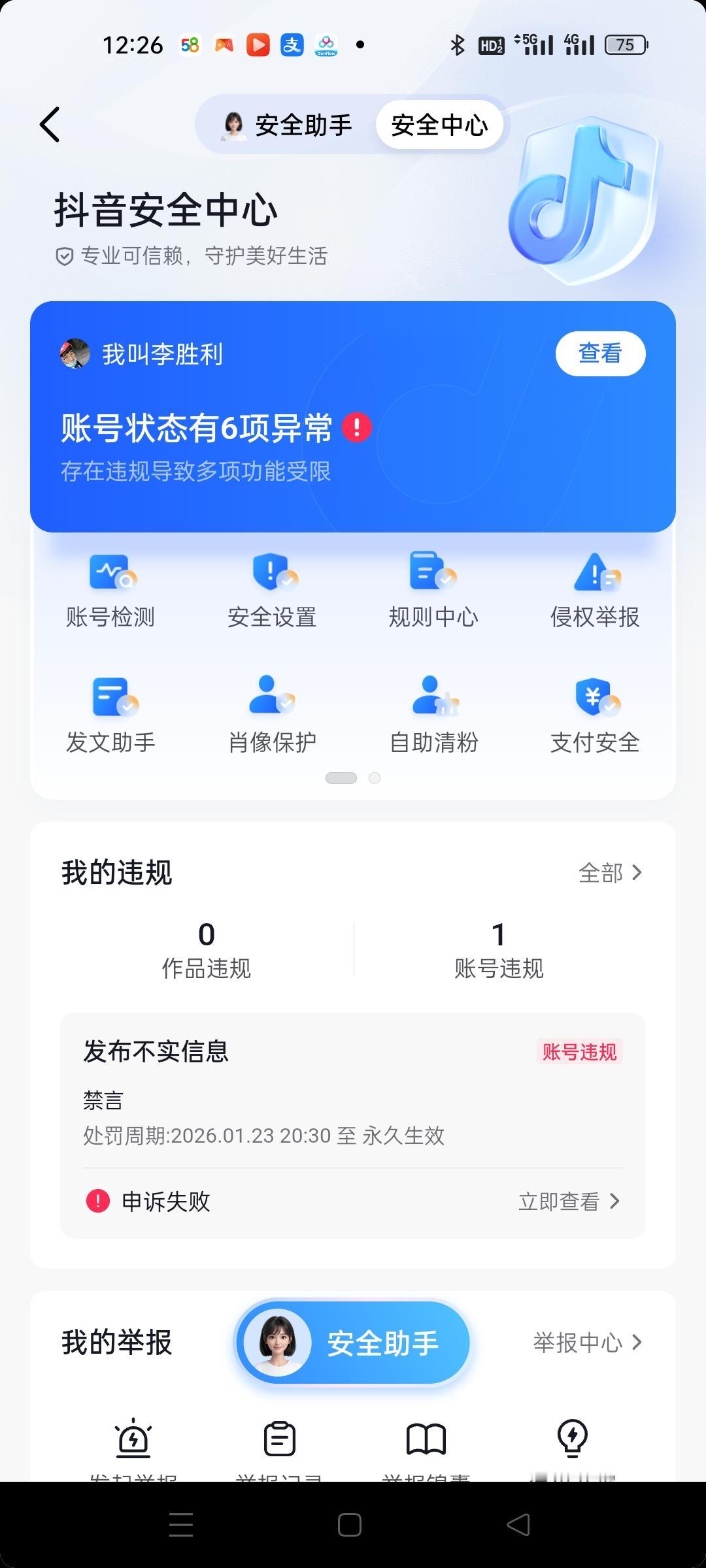Tap the system home button
706x1568 pixels.
(350, 1525)
